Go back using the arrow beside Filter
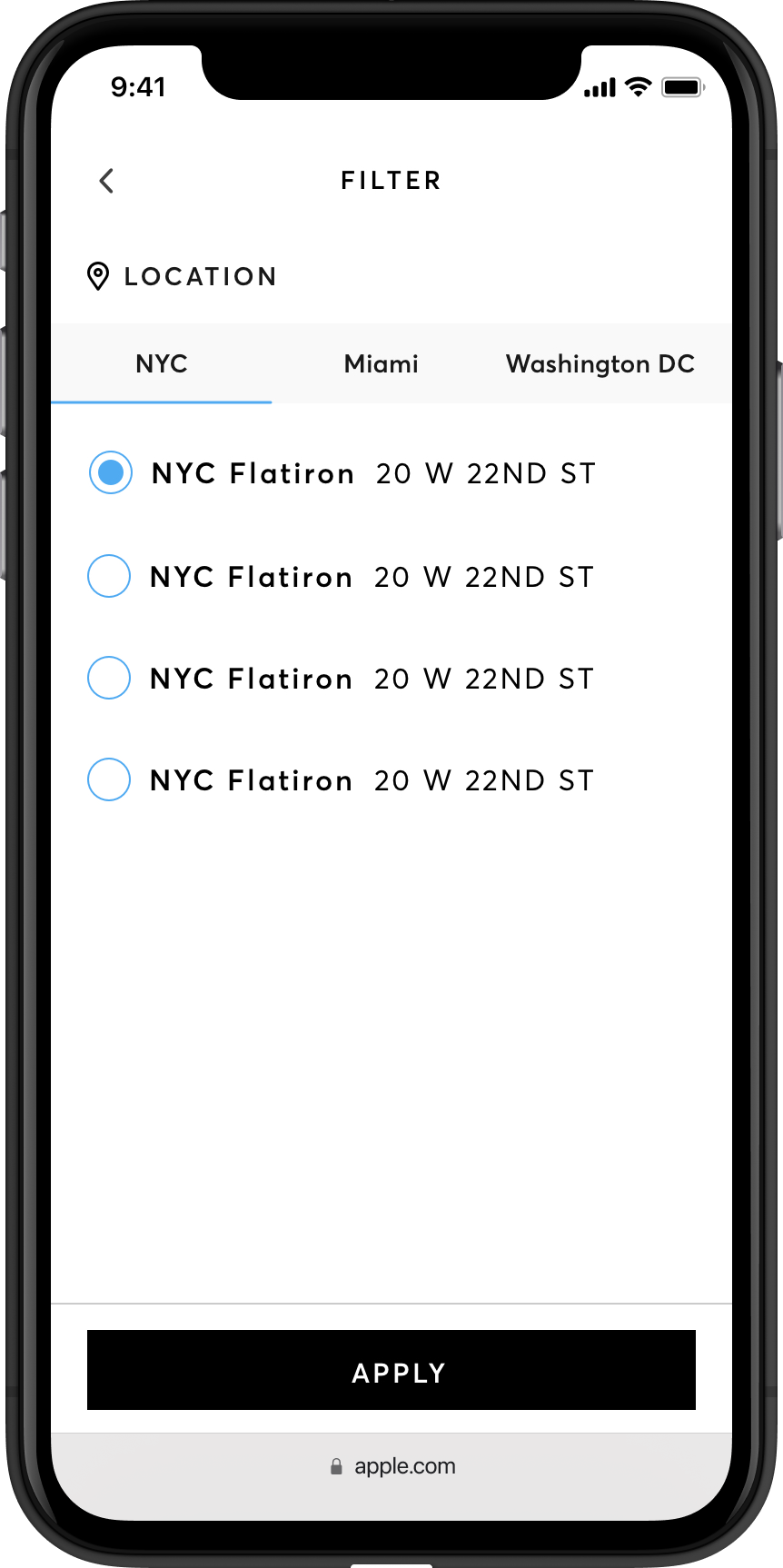Screen dimensions: 783x1568 (x=106, y=181)
